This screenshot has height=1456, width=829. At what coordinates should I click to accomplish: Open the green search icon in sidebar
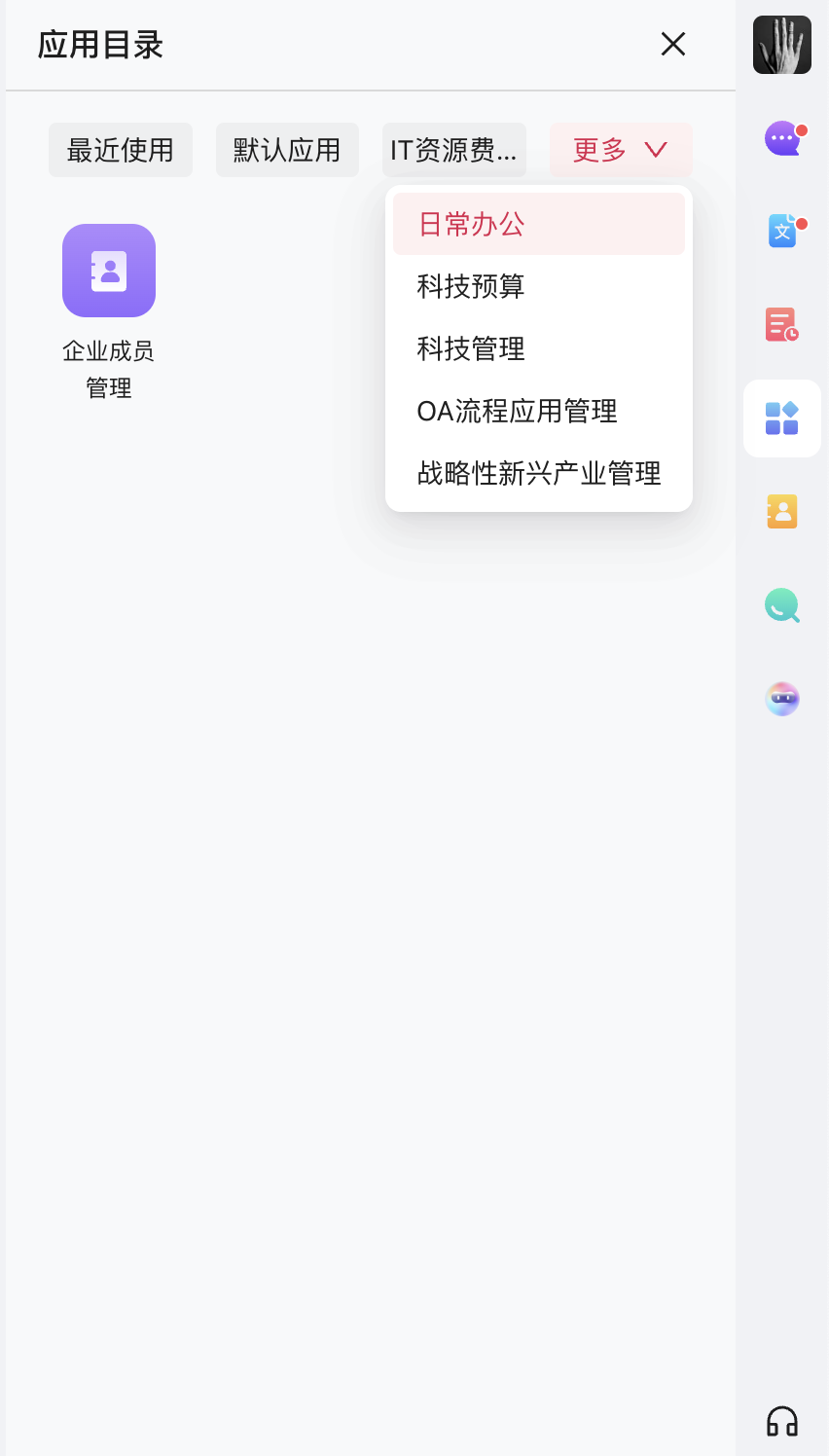782,605
